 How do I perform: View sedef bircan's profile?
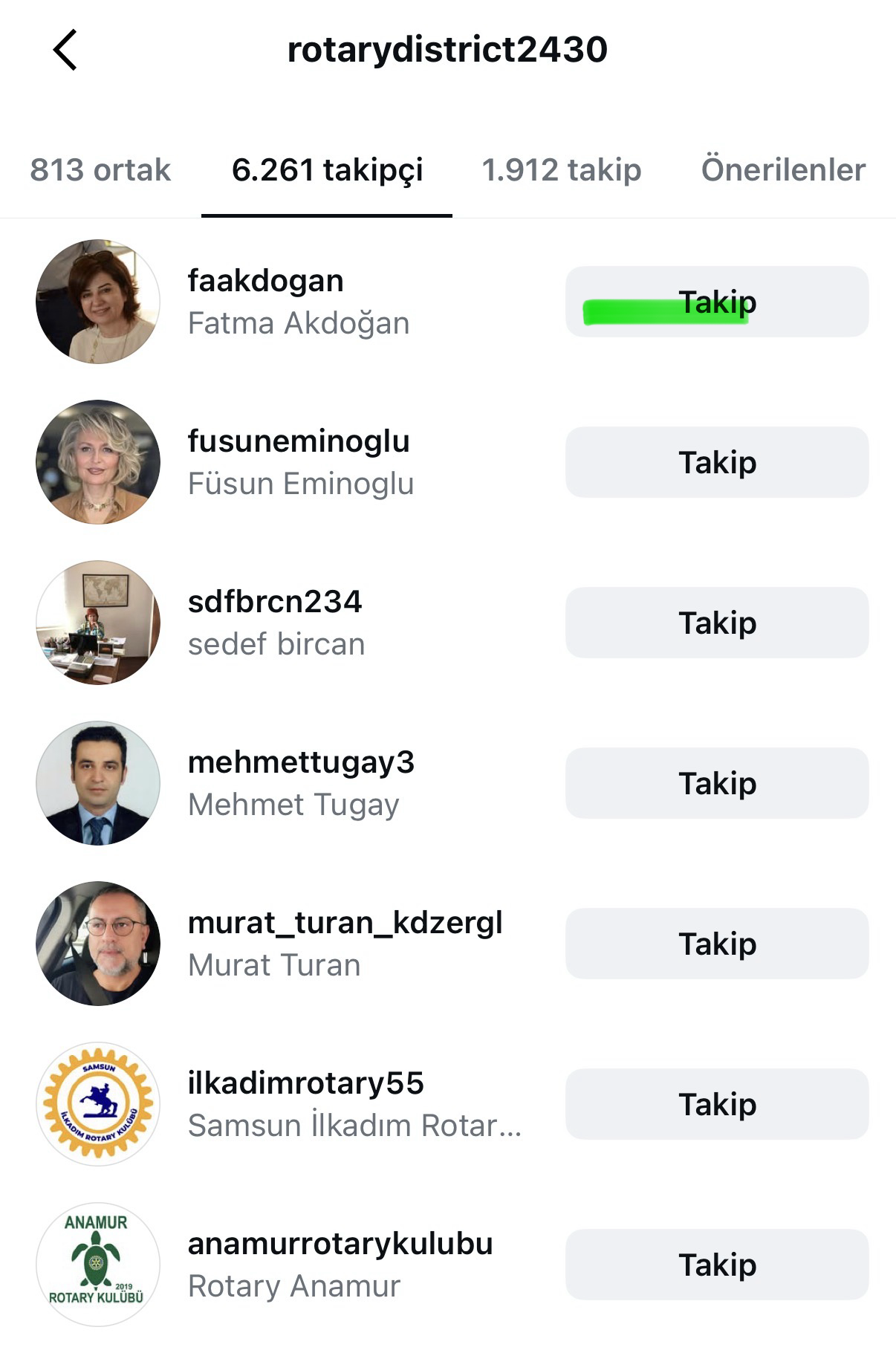click(276, 623)
